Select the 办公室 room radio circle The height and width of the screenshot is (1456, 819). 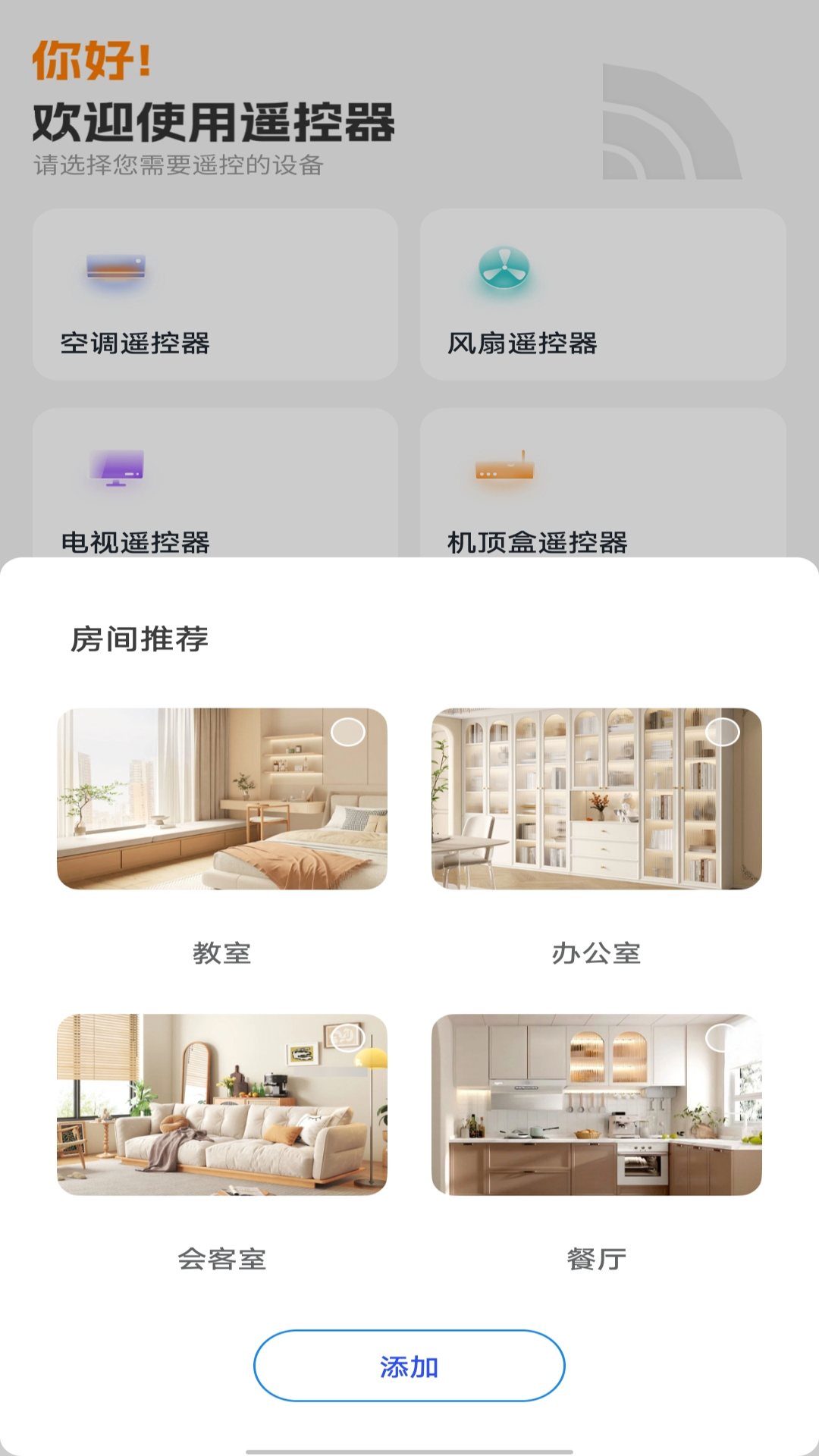[x=722, y=733]
